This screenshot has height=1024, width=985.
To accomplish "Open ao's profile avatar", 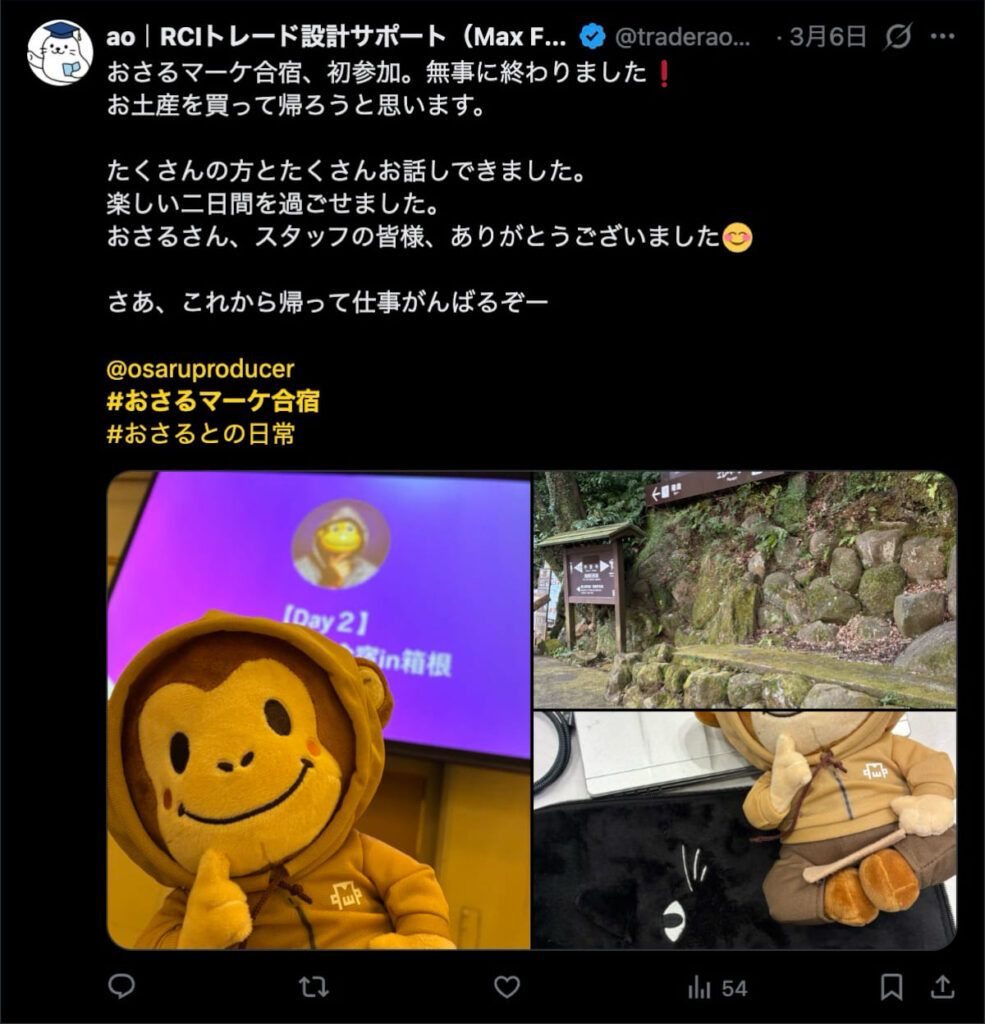I will point(60,52).
